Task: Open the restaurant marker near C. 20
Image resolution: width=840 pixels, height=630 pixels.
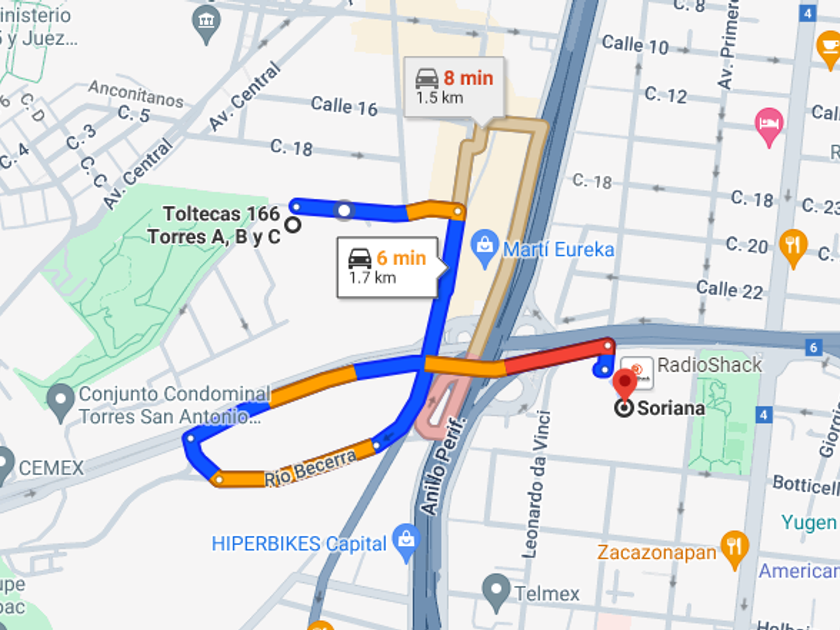Action: [x=793, y=249]
